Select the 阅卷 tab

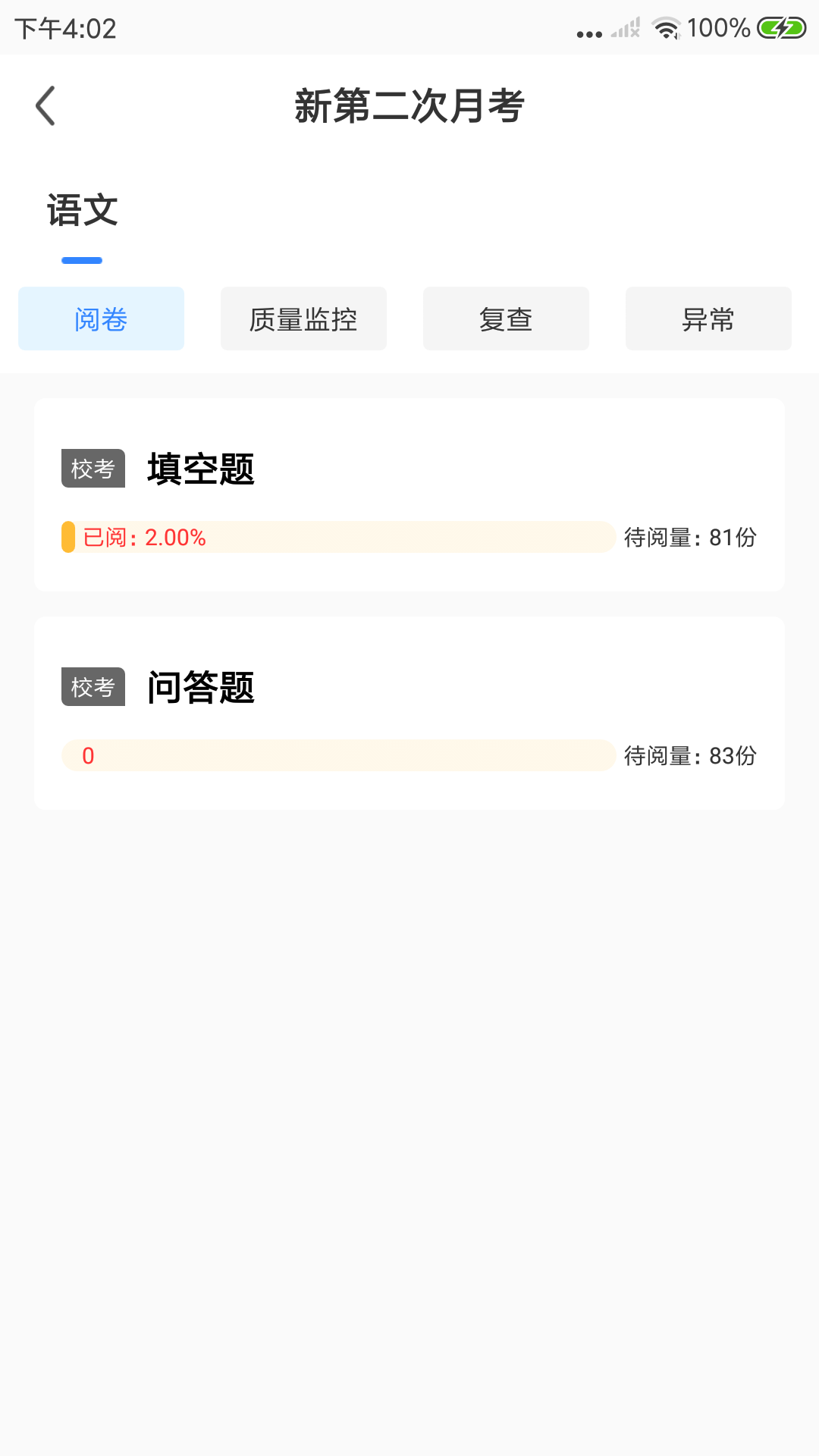tap(101, 318)
